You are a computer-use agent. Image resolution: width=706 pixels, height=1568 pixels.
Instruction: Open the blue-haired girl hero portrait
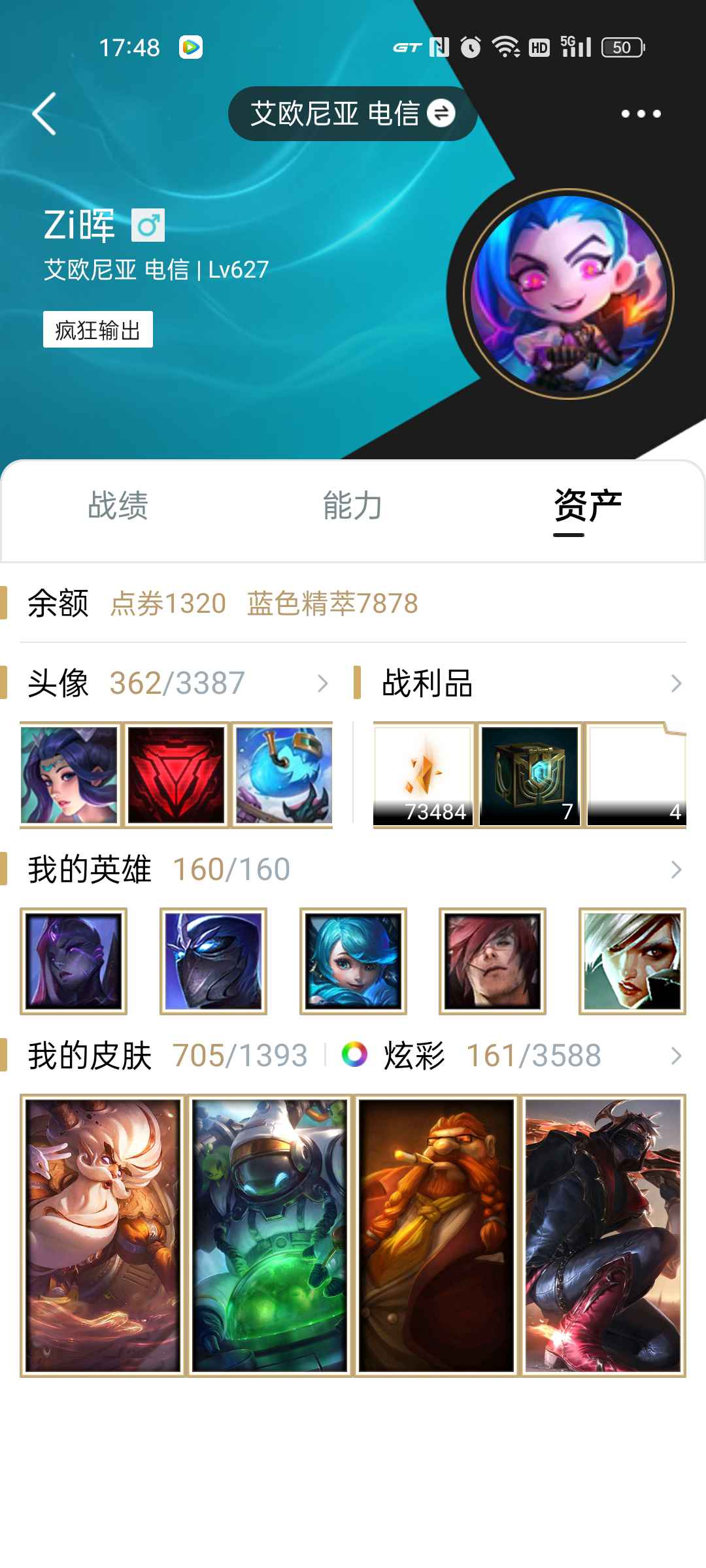(353, 961)
